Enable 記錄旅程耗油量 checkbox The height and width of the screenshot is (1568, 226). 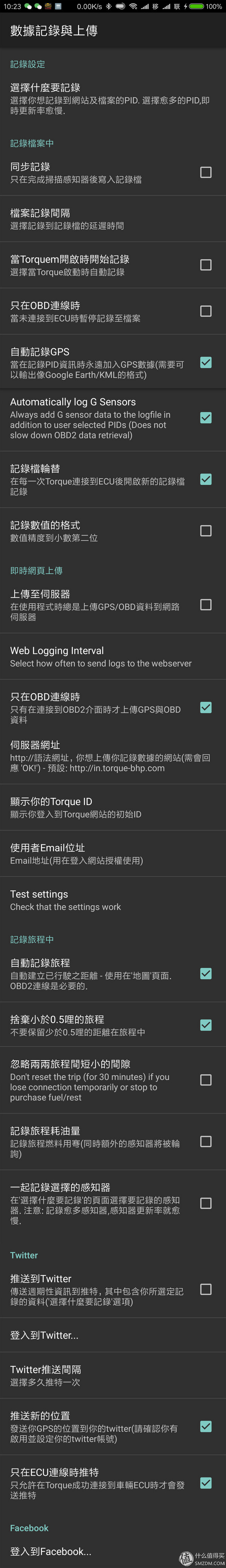[x=206, y=1141]
